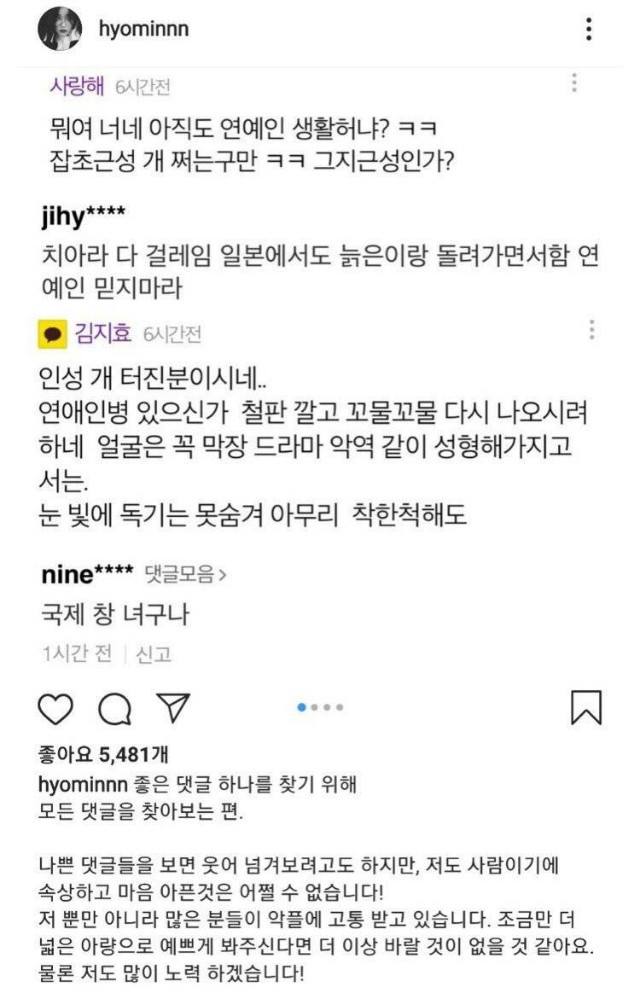Open the post overflow menu
Viewport: 640px width, 1006px height.
pyautogui.click(x=589, y=30)
